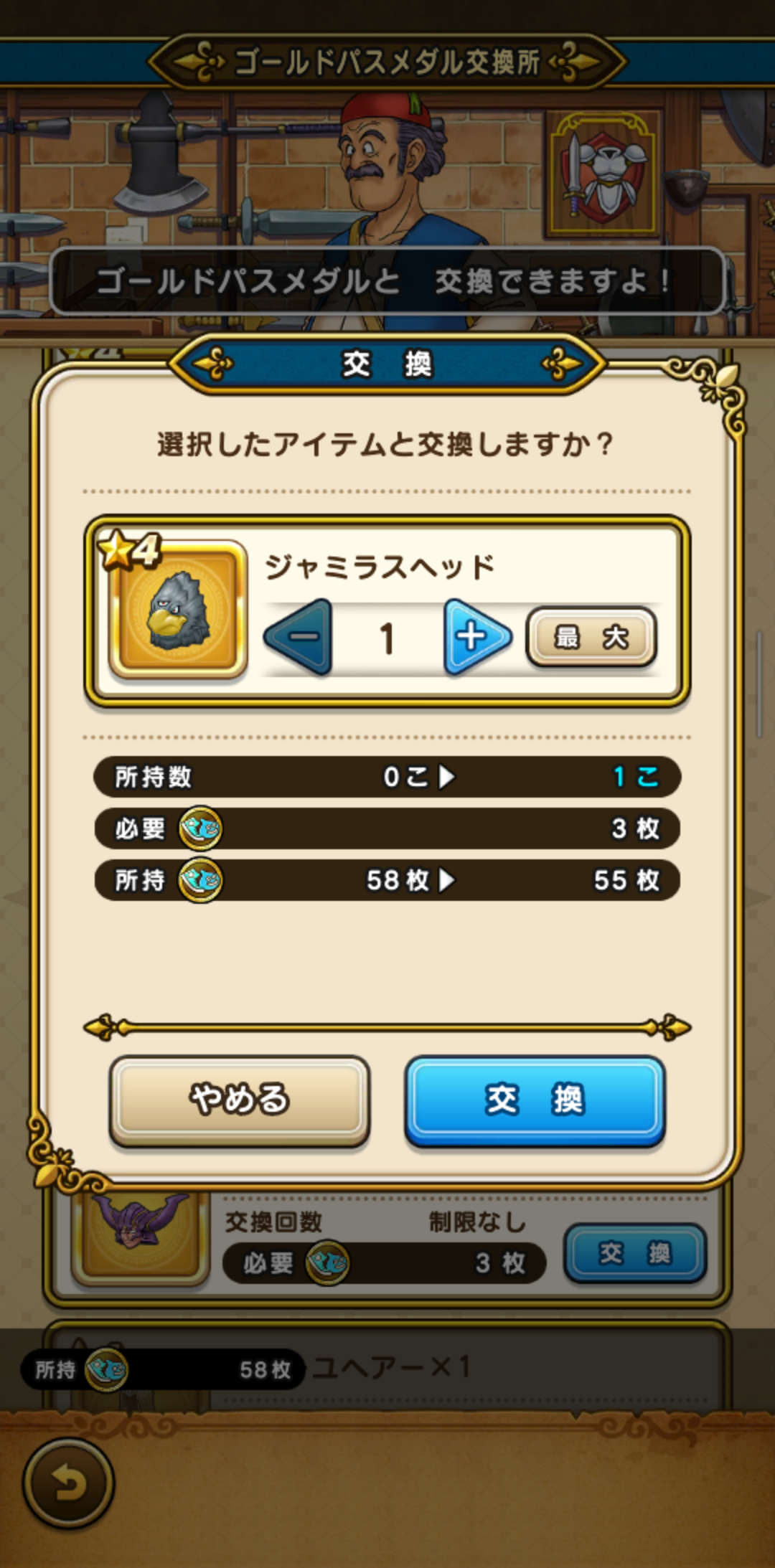Increase the exchange quantity with plus

[x=476, y=637]
